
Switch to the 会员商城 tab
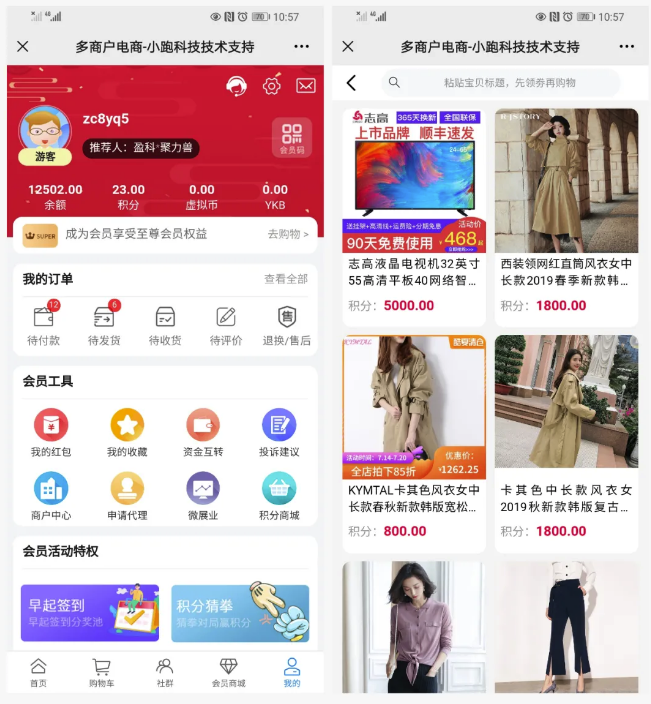point(228,671)
